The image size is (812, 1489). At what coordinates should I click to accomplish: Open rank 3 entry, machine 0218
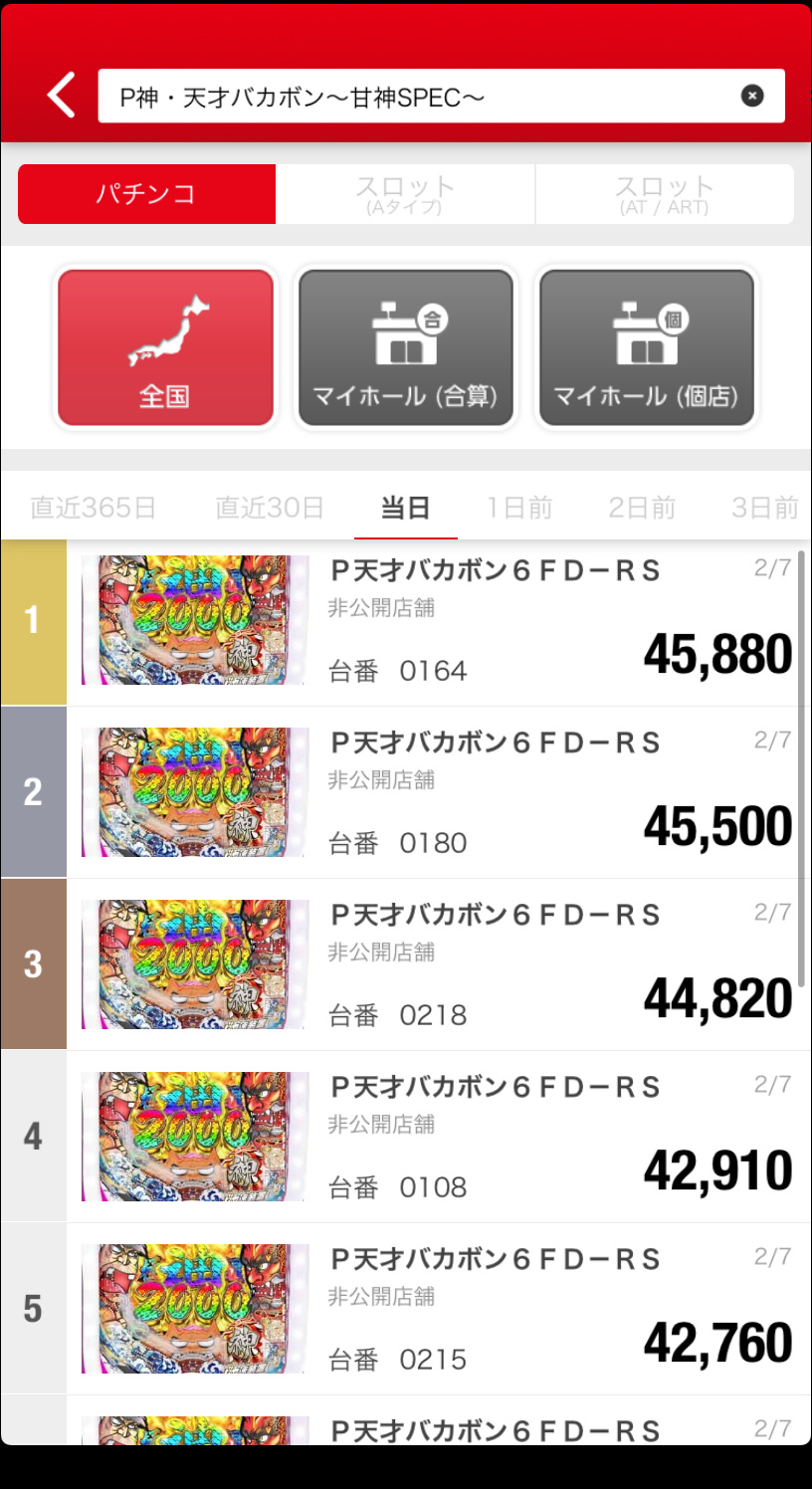click(x=406, y=964)
